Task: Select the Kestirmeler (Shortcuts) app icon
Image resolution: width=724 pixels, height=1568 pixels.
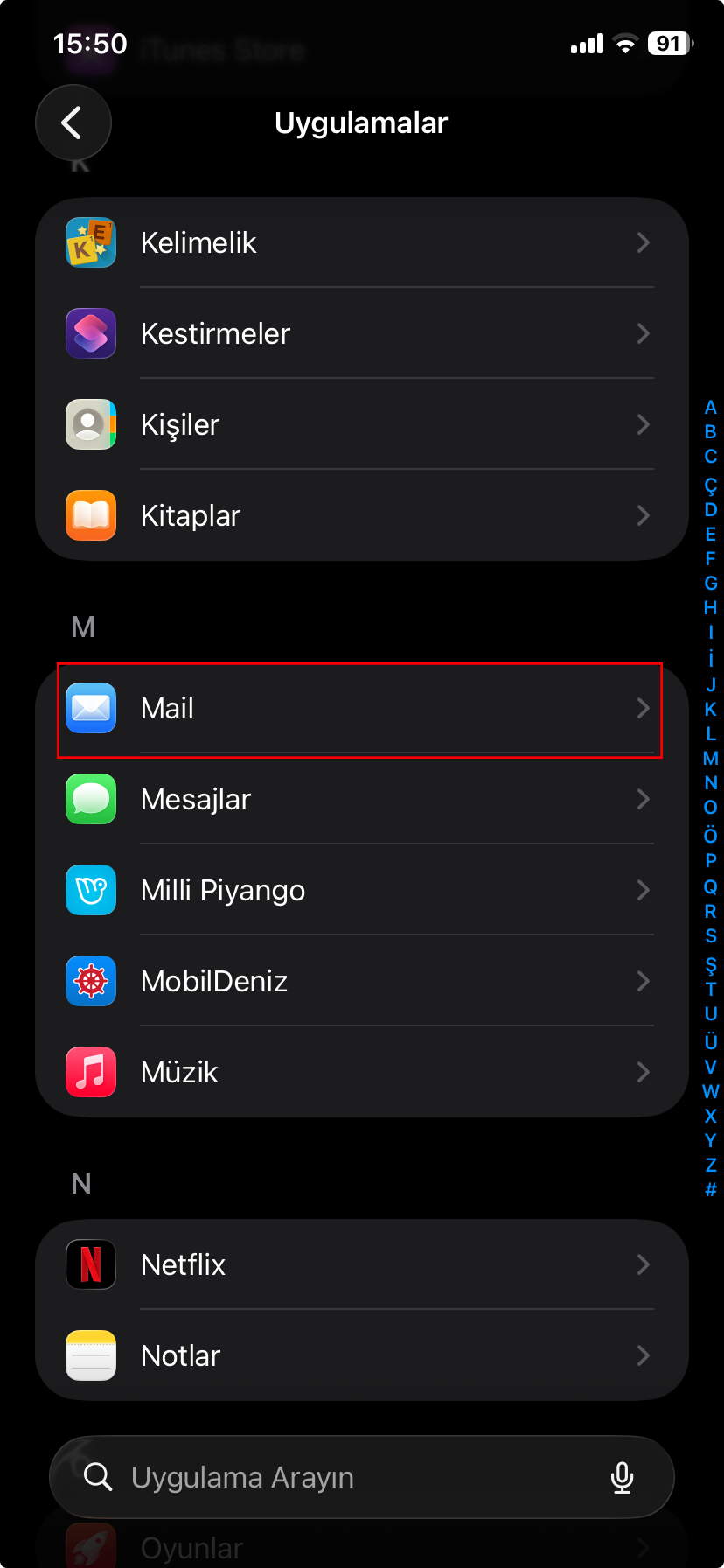Action: click(x=91, y=333)
